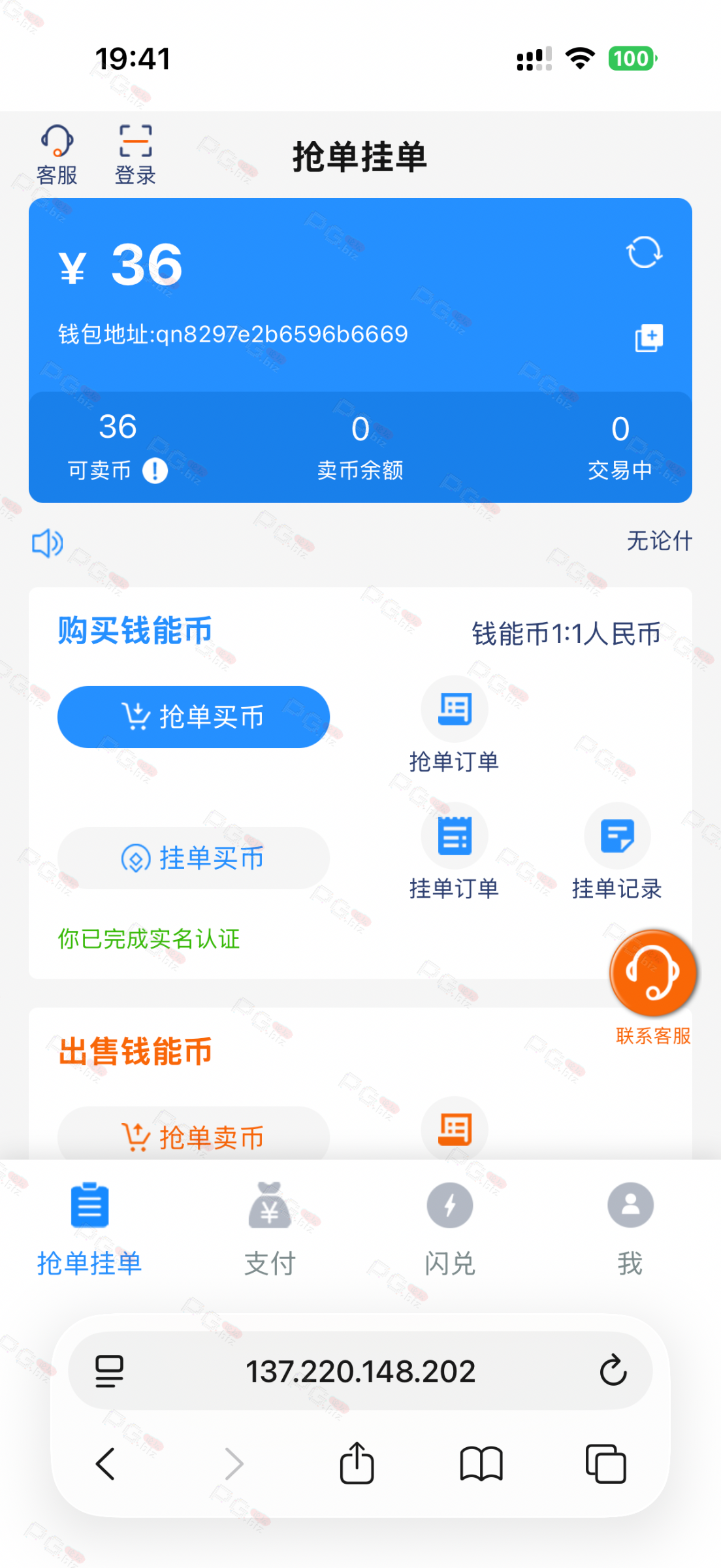The height and width of the screenshot is (1568, 721).
Task: Open 客服 customer service at top
Action: click(x=57, y=155)
